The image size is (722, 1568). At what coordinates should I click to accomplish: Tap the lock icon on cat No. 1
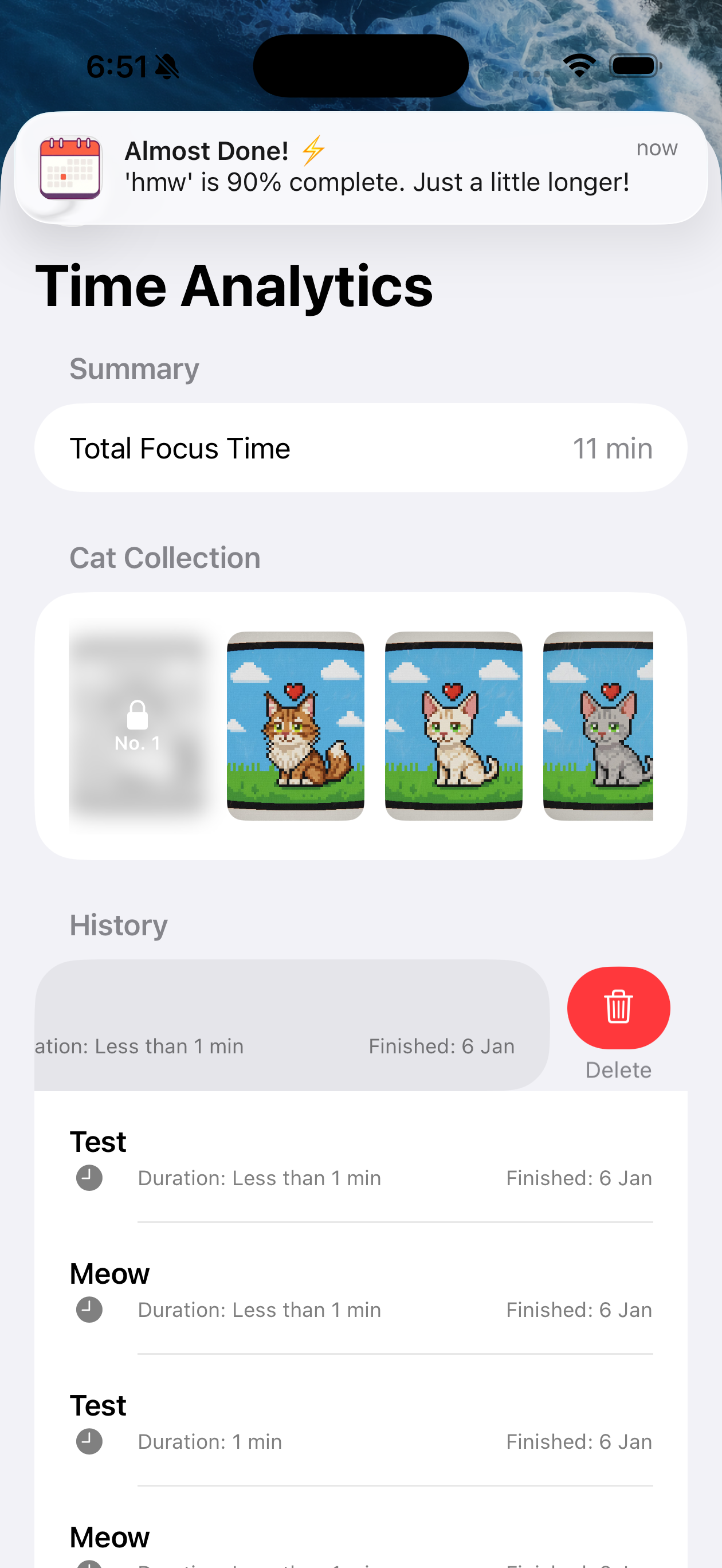point(137,717)
